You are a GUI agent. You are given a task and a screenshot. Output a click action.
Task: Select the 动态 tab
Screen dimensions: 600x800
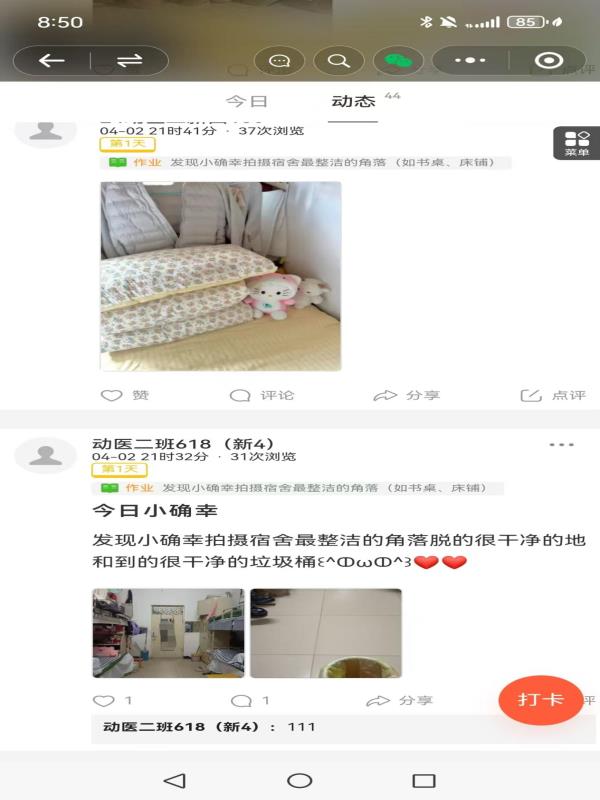353,101
